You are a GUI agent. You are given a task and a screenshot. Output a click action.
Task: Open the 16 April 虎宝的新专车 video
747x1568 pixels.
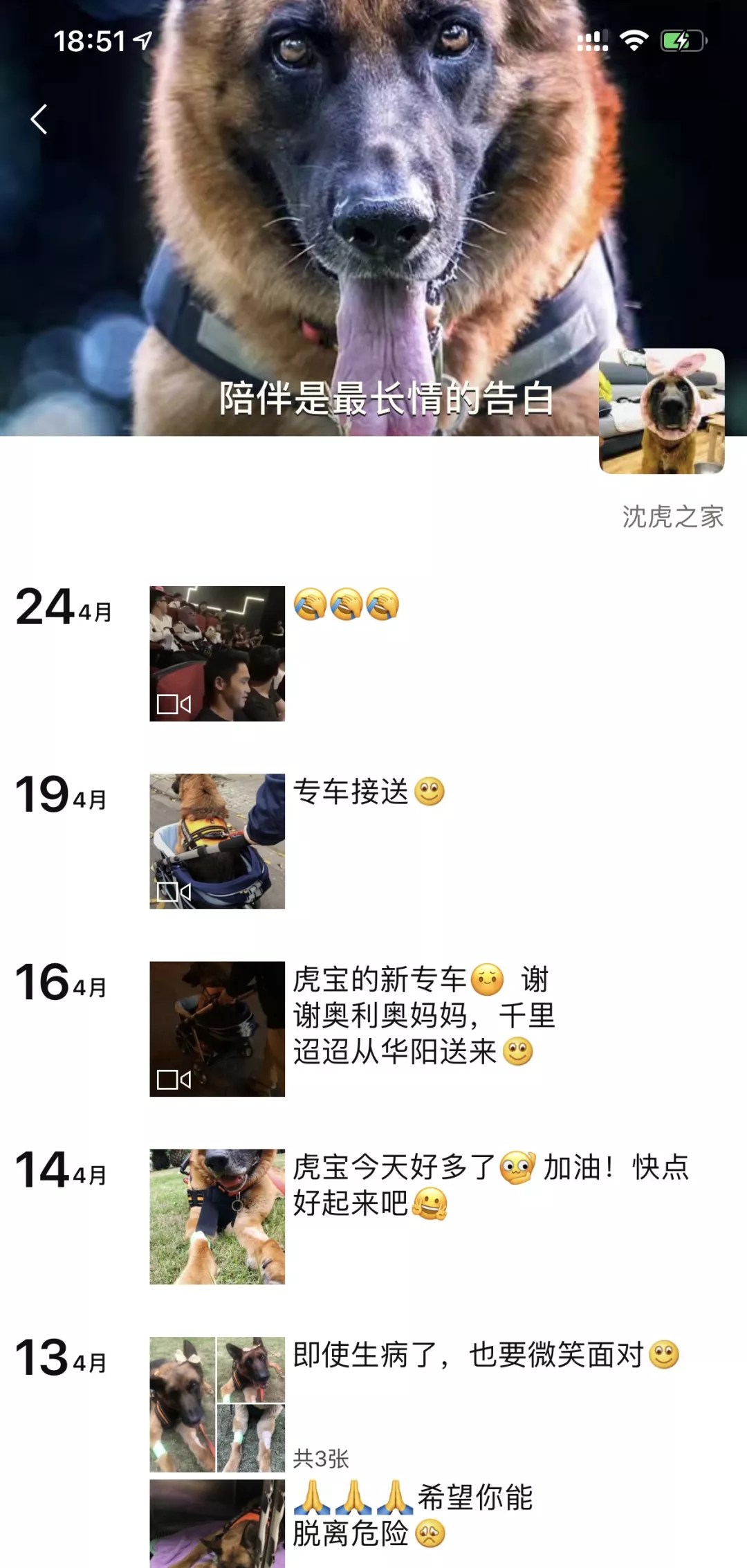(x=217, y=1028)
